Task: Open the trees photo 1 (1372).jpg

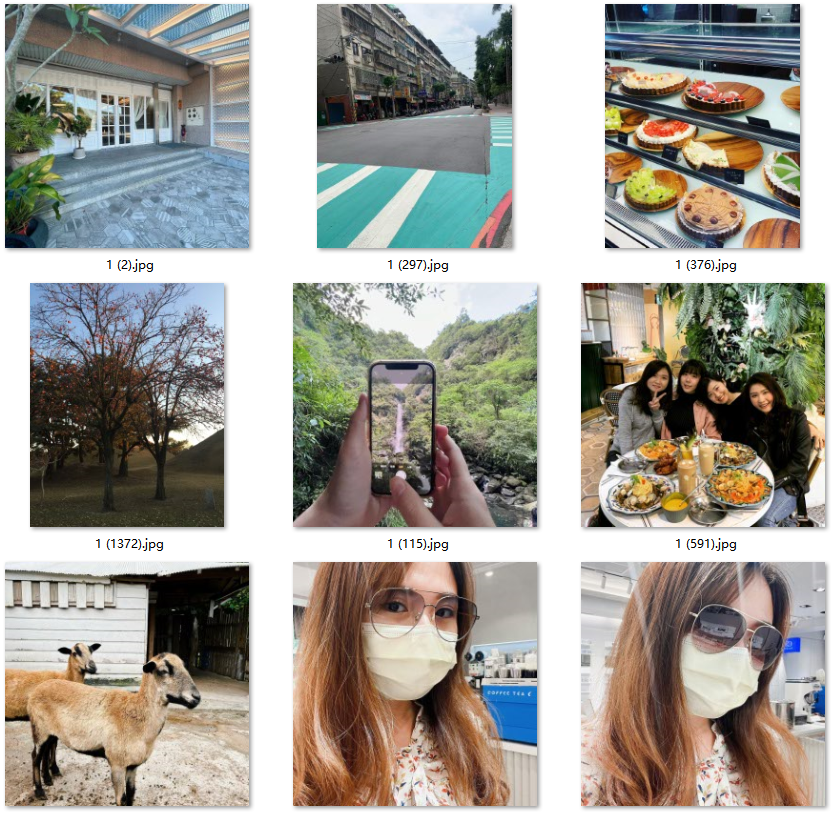Action: click(x=127, y=404)
